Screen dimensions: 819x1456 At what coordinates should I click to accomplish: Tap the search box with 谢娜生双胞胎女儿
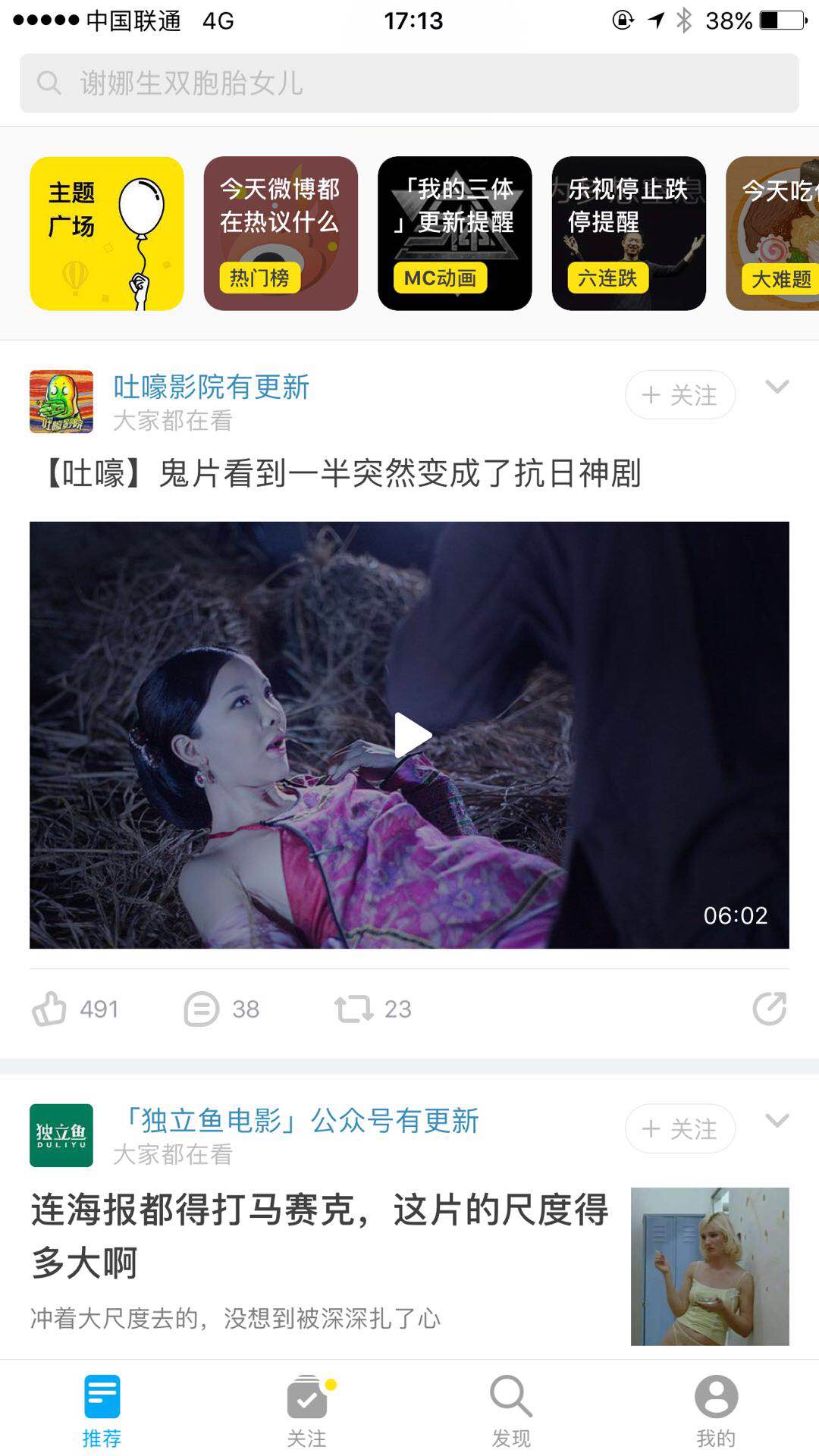(x=409, y=83)
